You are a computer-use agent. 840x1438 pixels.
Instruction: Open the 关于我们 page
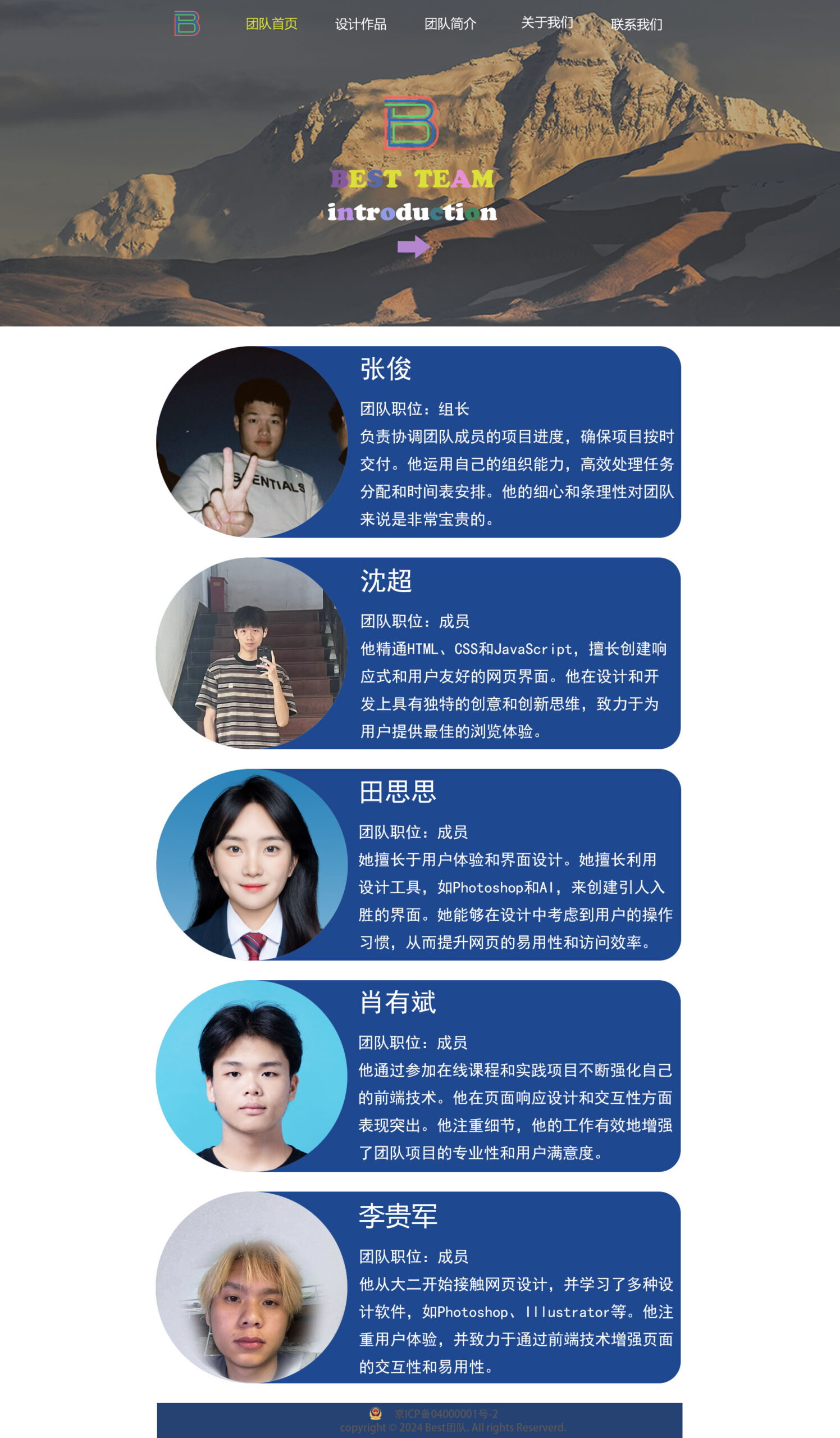point(547,23)
